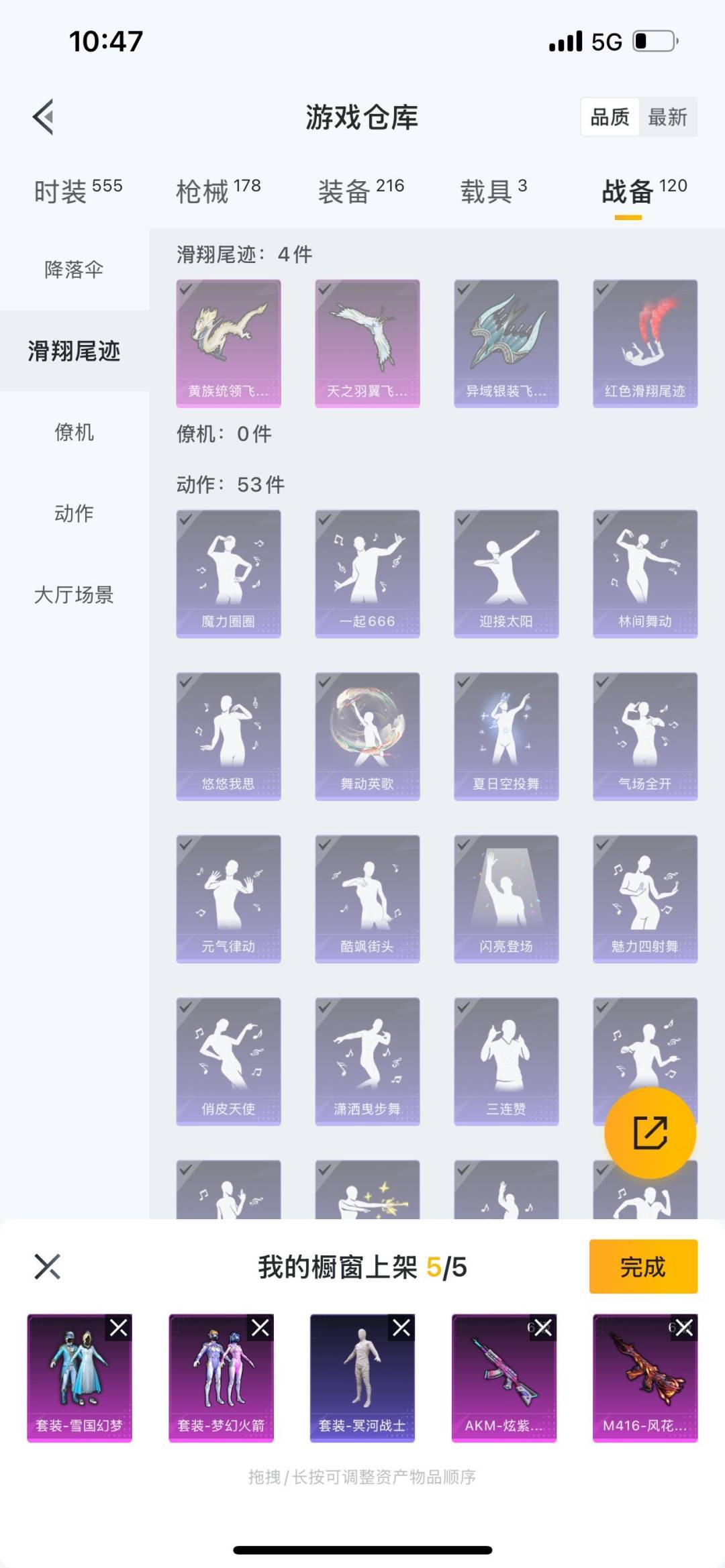
Task: Remove 套装-雪国幻梦 from showcase
Action: tap(119, 1328)
